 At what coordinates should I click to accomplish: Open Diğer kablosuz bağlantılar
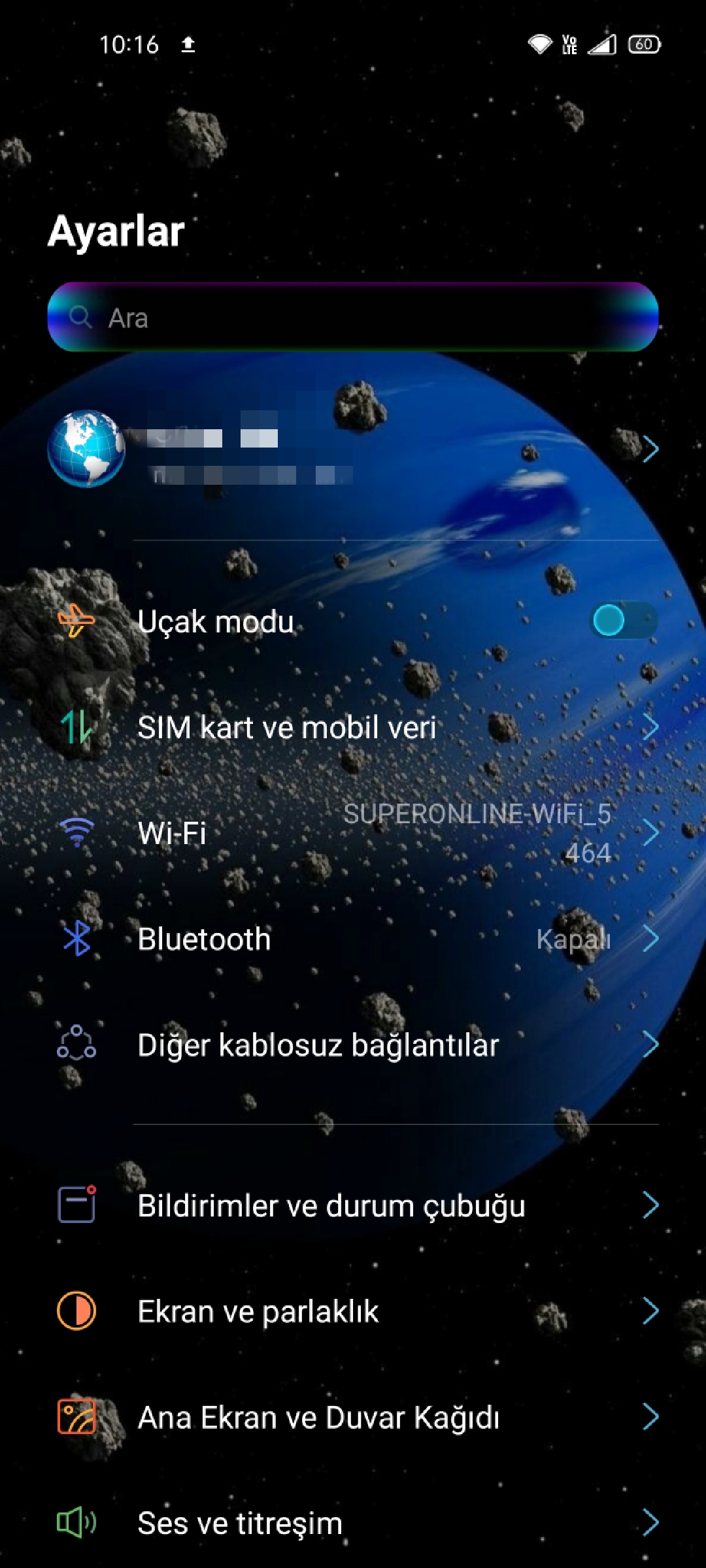pyautogui.click(x=353, y=1045)
